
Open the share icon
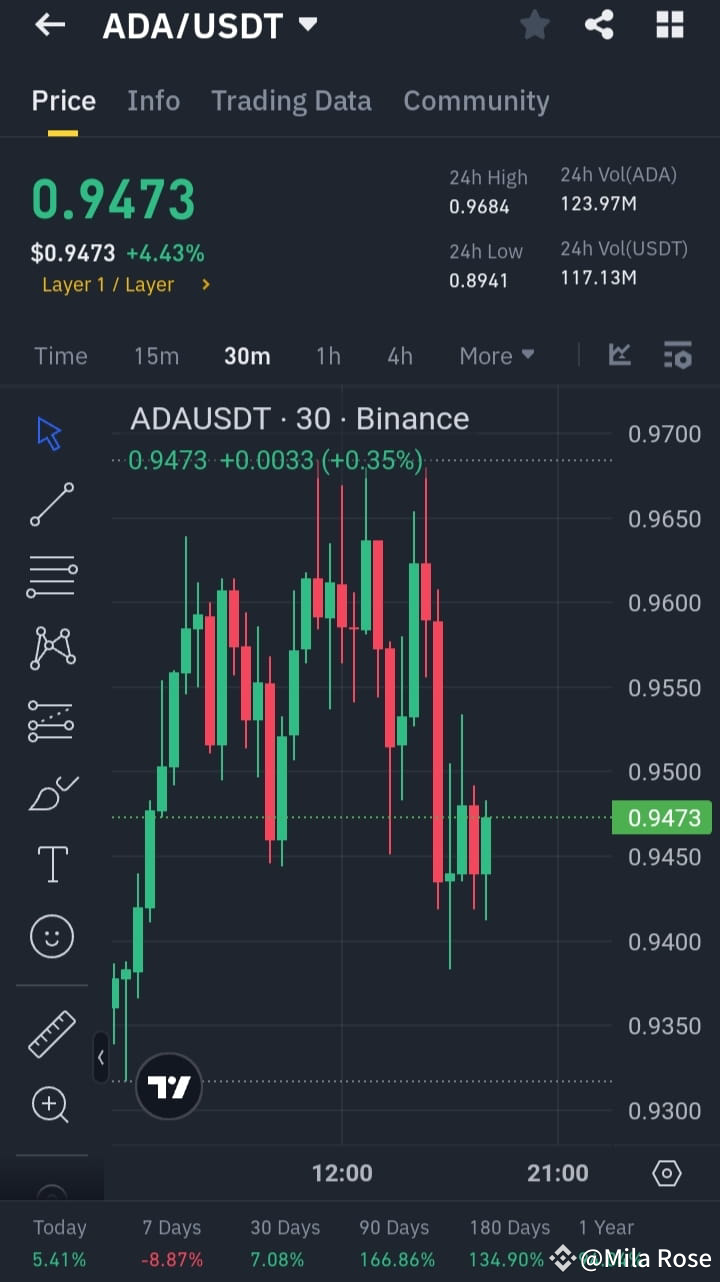click(599, 25)
